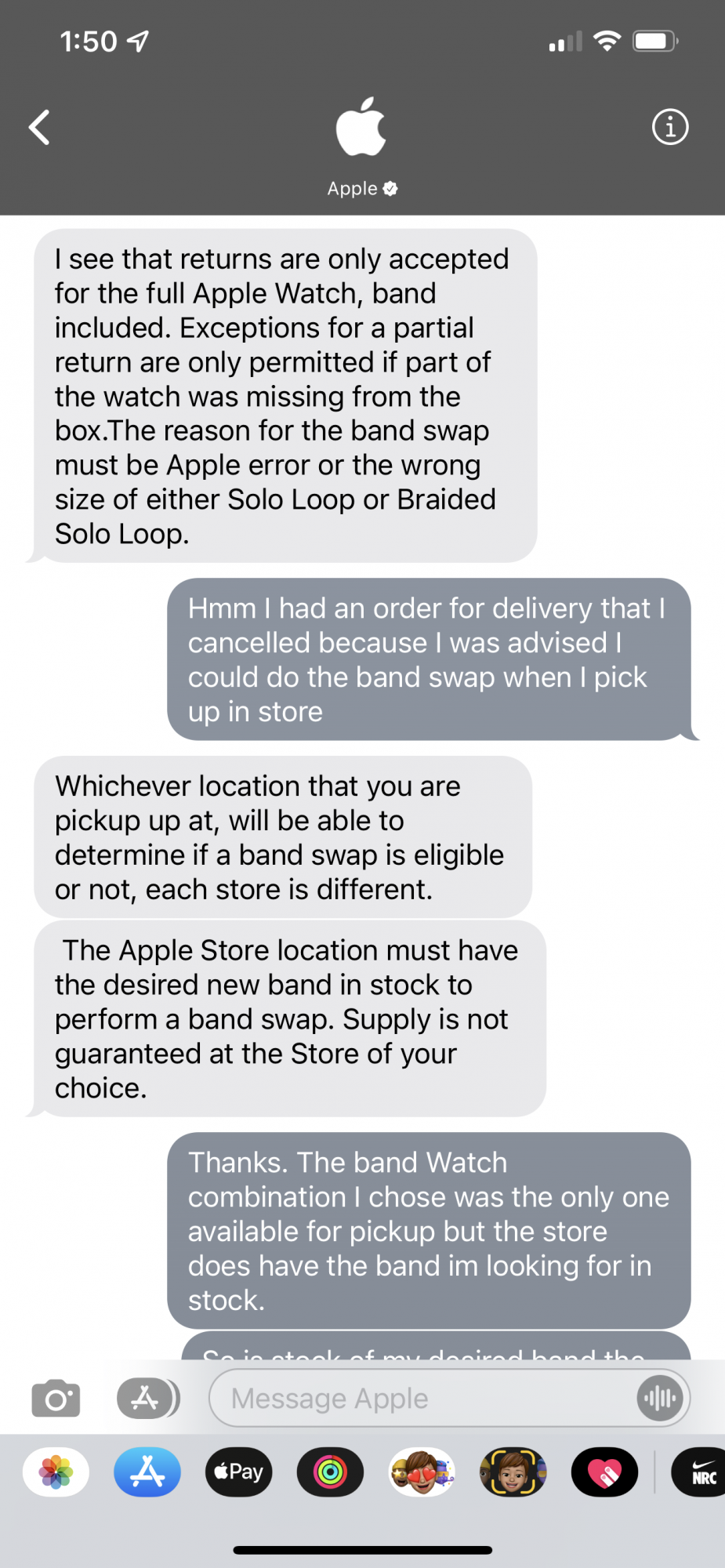
Task: Open conversation info details
Action: click(x=670, y=127)
